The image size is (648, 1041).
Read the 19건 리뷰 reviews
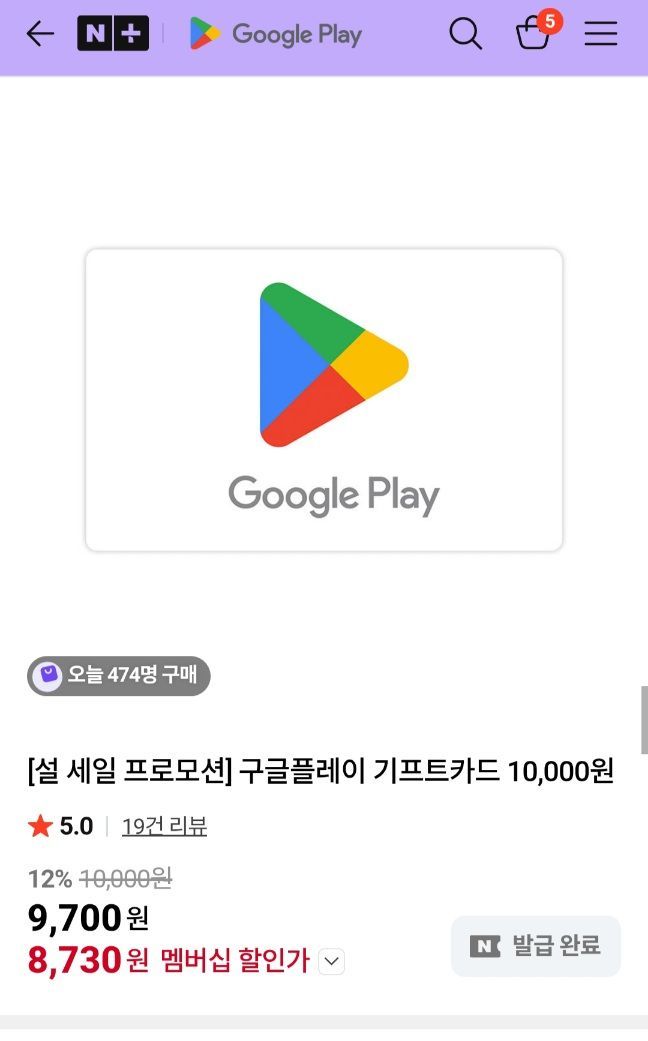(x=164, y=826)
